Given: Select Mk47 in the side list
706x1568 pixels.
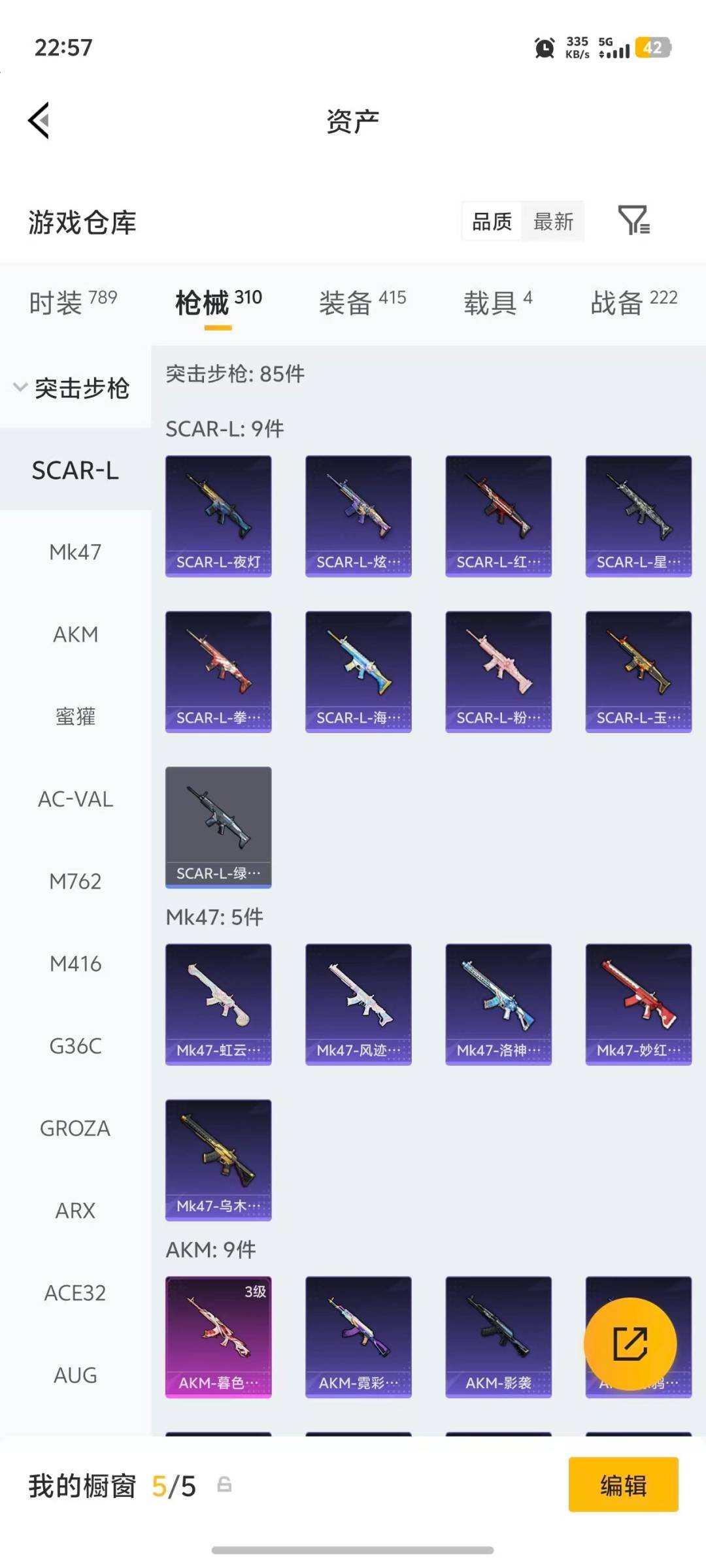Looking at the screenshot, I should click(75, 552).
